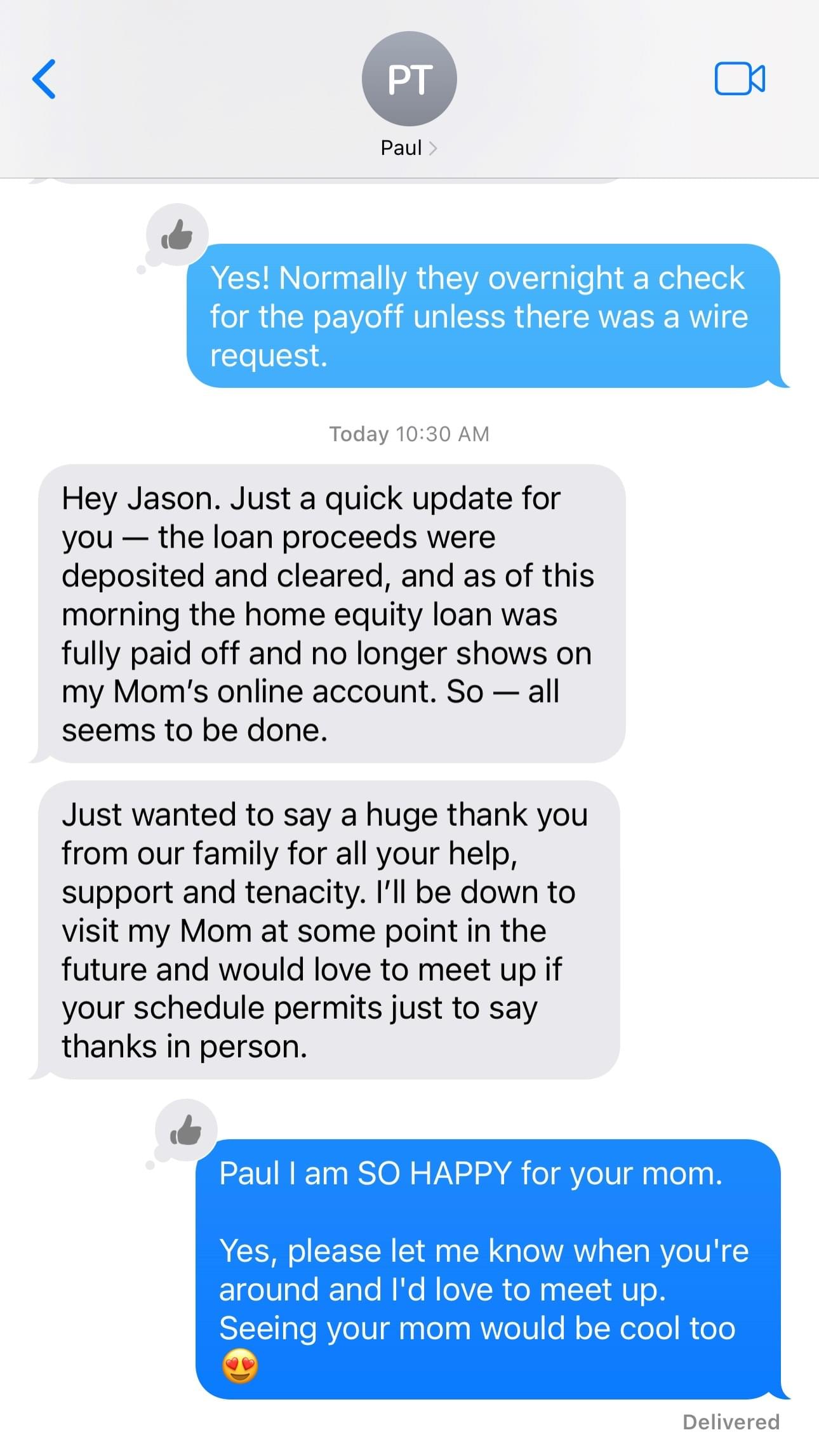Go back to the messages list
Screen dimensions: 819x1456
click(x=44, y=79)
